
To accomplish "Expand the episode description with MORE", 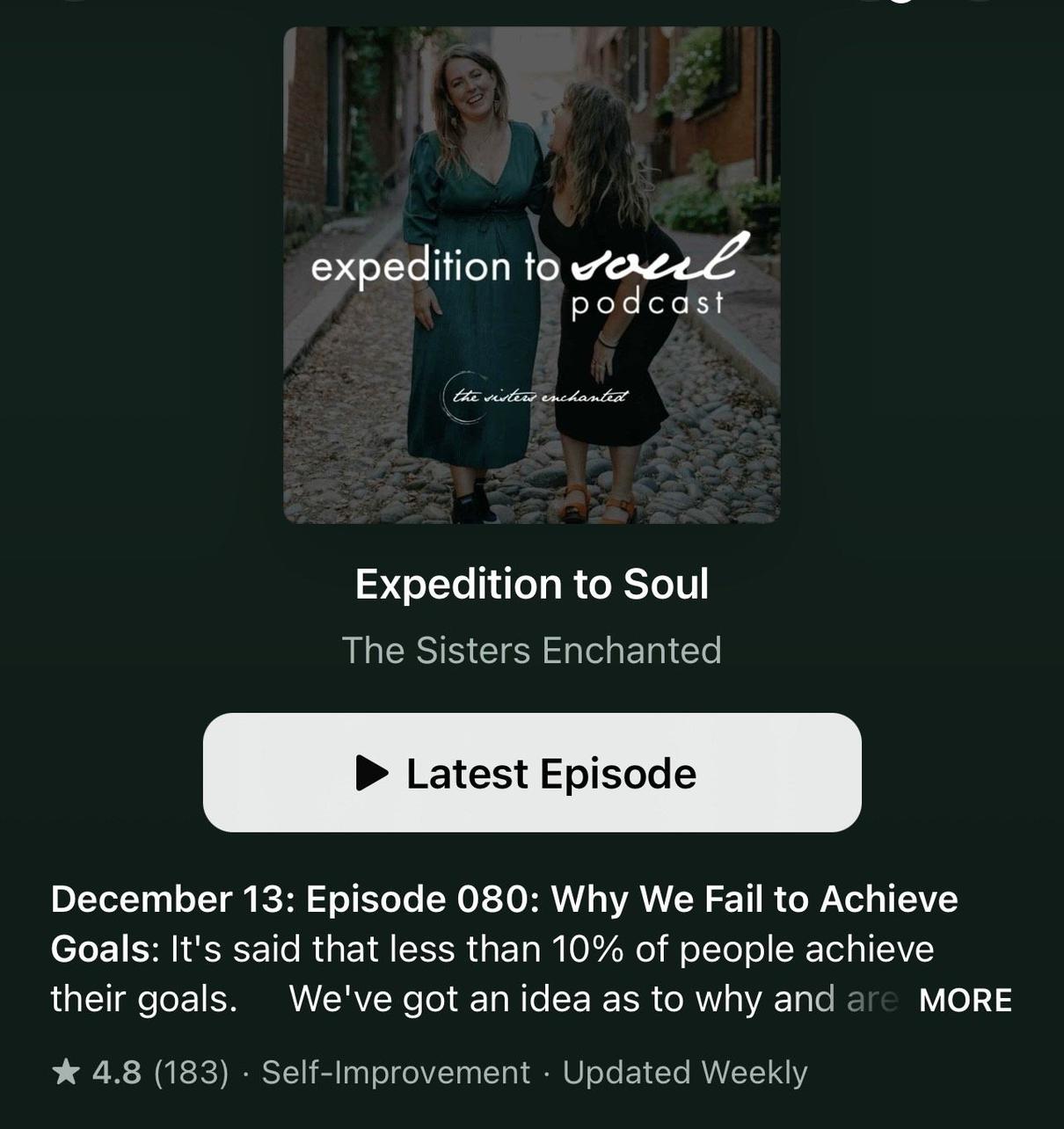I will 965,1000.
